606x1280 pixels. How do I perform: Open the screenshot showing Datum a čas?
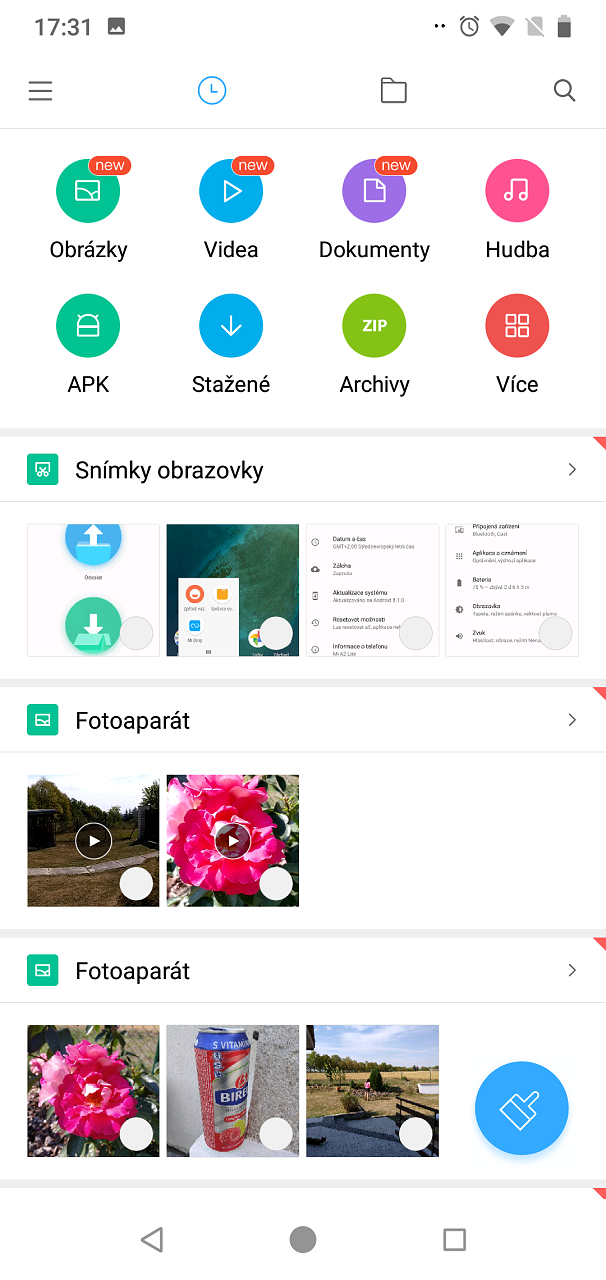click(x=372, y=590)
